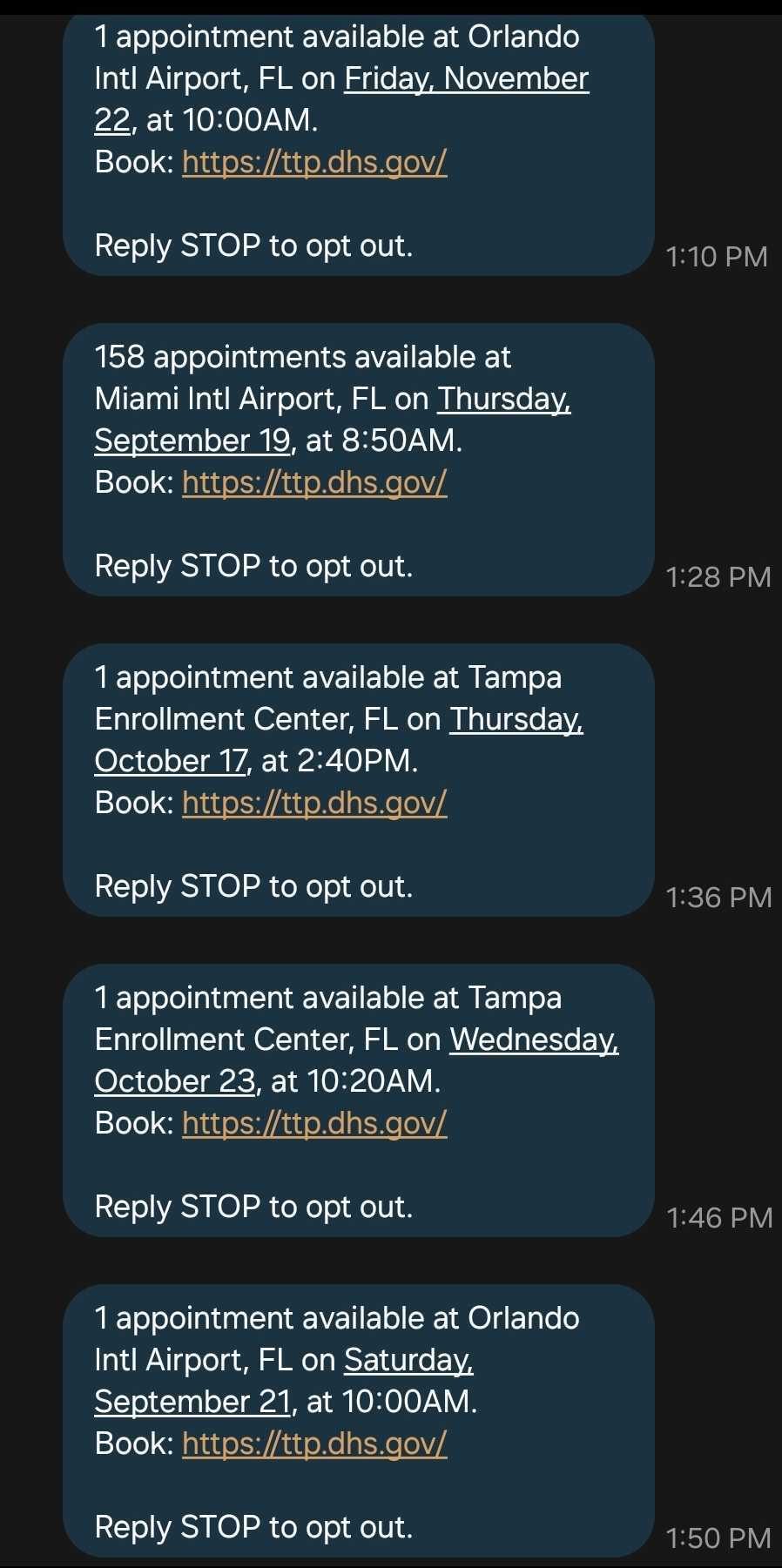Open the booking link in the 1:36 PM message

click(x=314, y=803)
